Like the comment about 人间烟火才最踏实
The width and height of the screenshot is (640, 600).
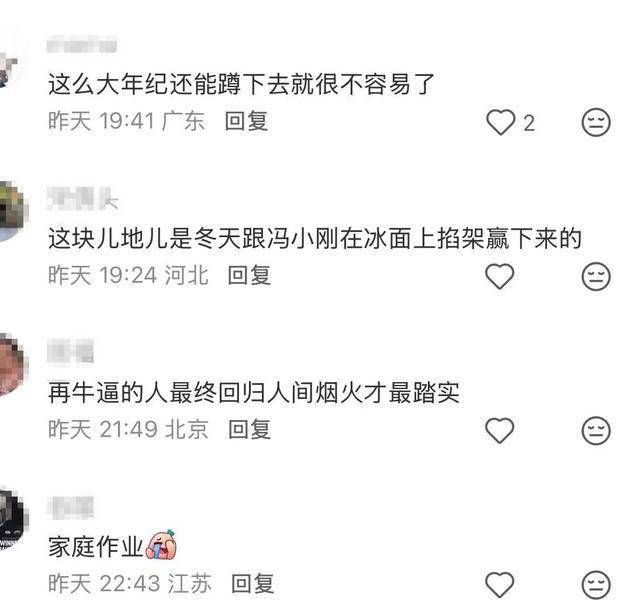499,430
